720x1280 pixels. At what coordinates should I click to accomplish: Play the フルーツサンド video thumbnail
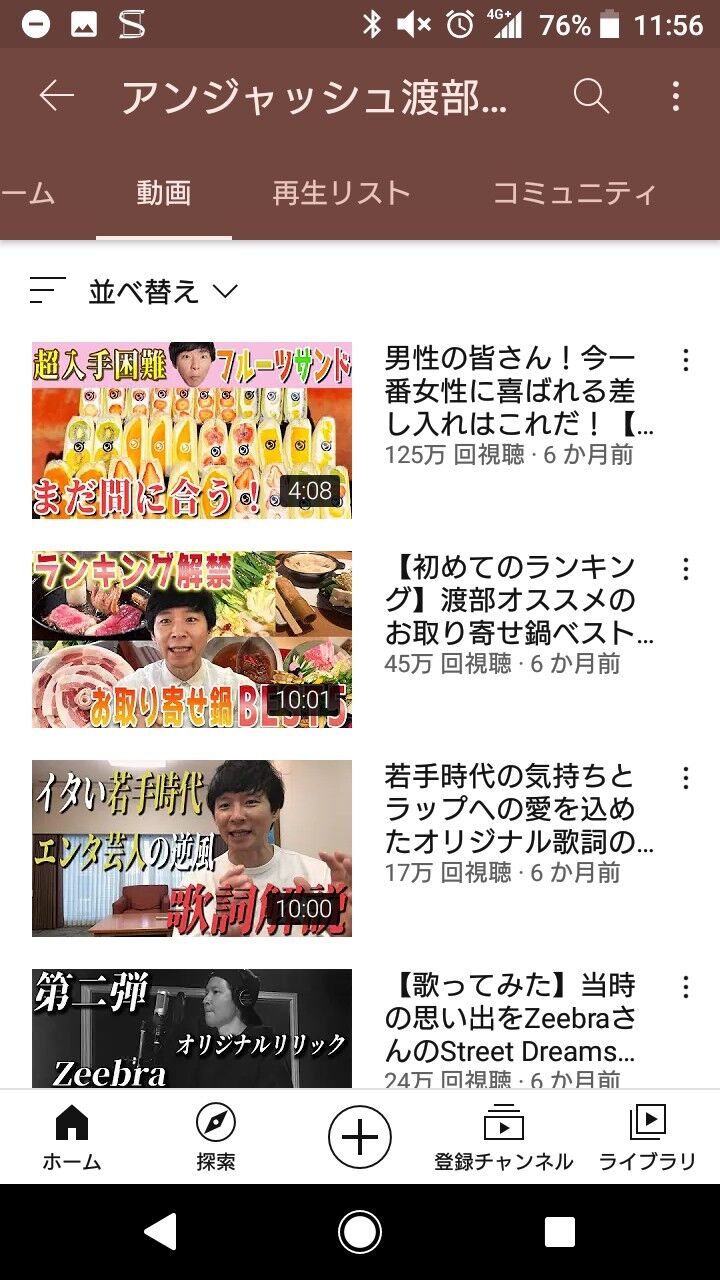coord(192,430)
